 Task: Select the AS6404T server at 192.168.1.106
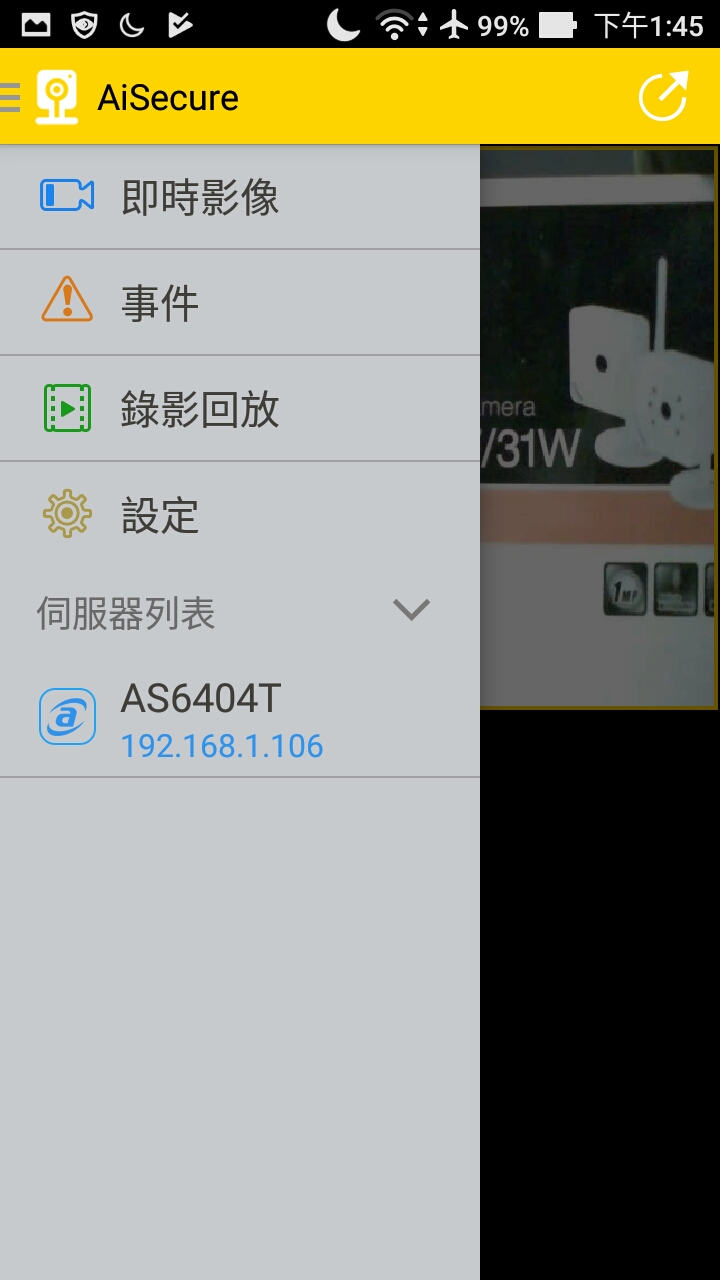240,720
